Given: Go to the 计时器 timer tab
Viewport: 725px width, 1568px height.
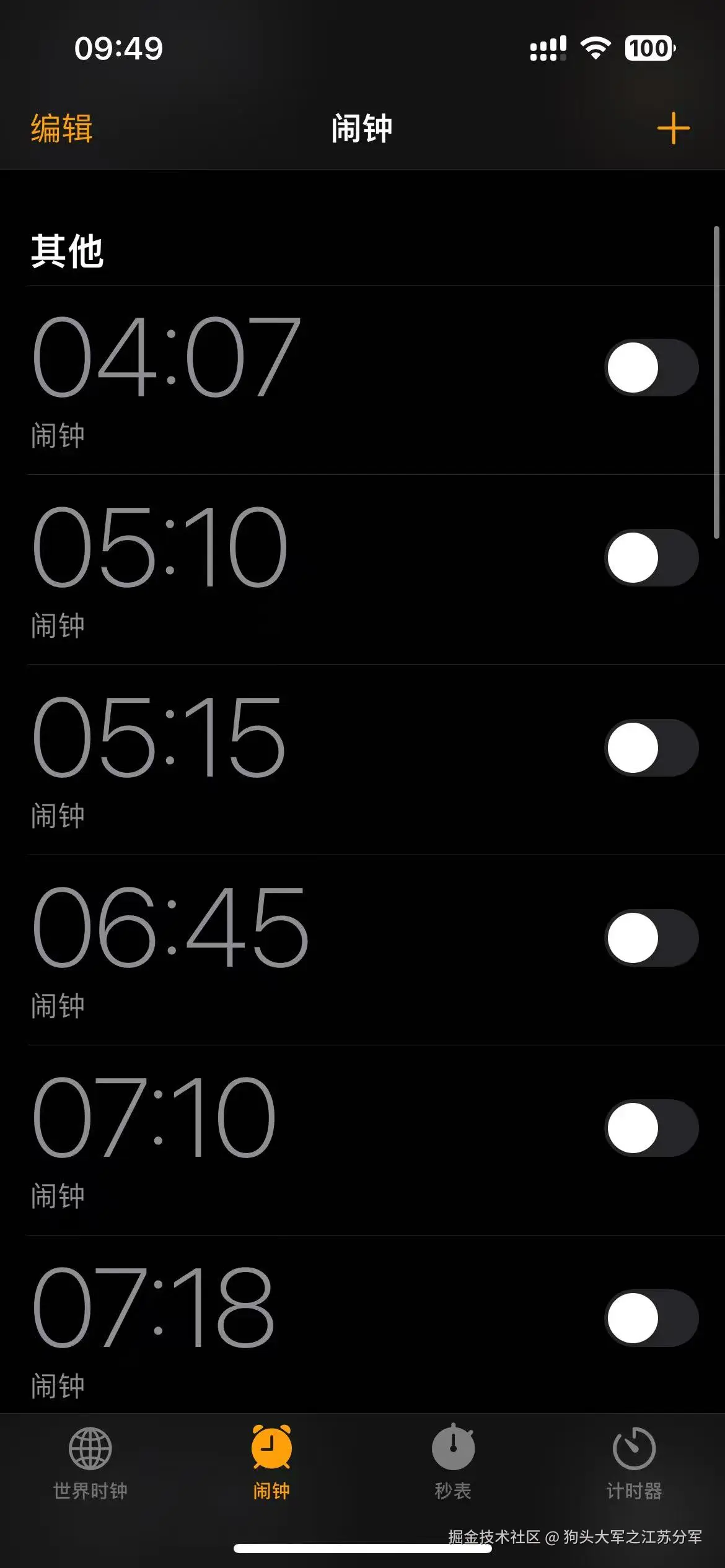Looking at the screenshot, I should [x=634, y=1463].
